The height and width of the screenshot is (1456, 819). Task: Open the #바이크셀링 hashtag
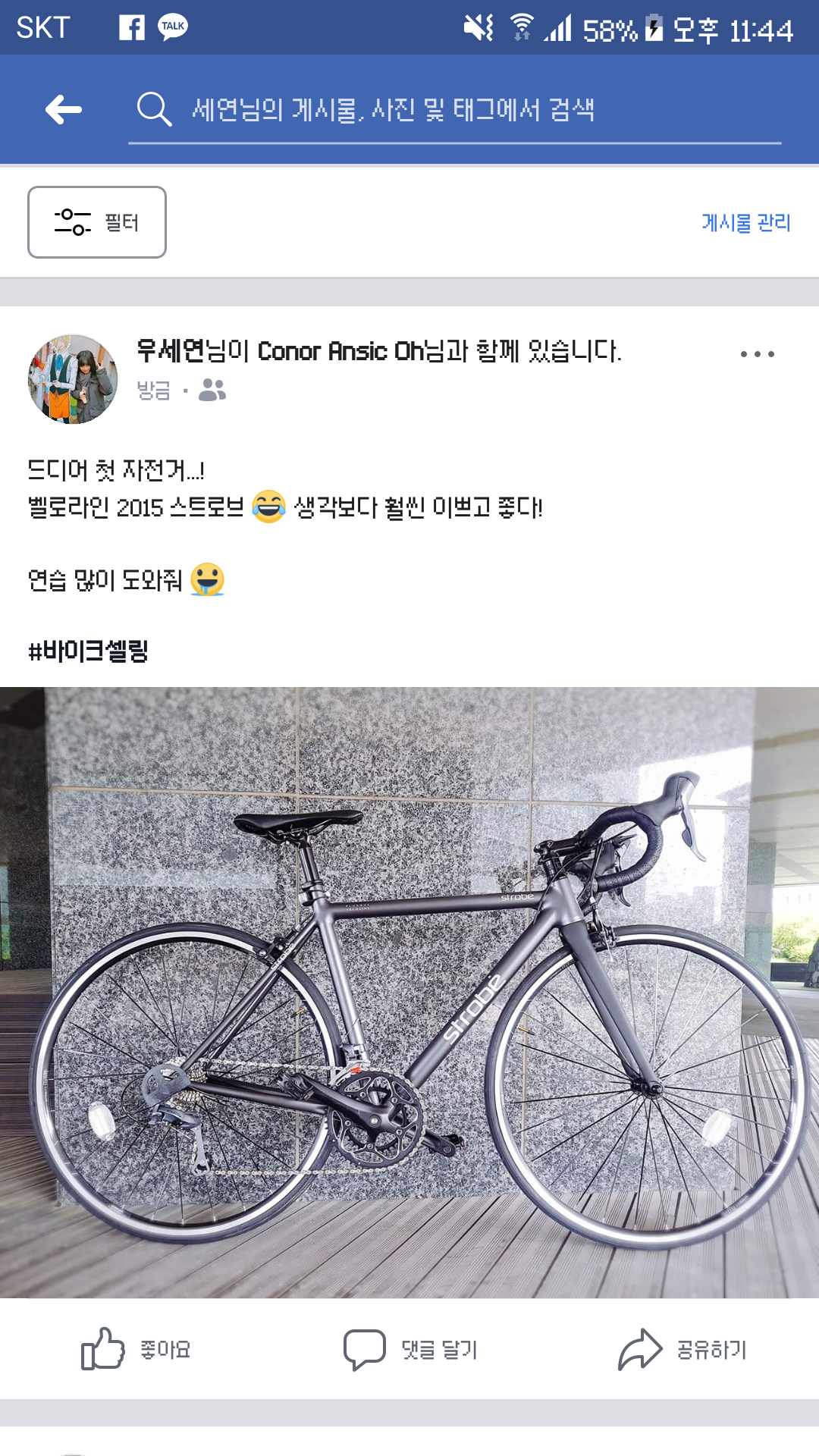(x=88, y=651)
